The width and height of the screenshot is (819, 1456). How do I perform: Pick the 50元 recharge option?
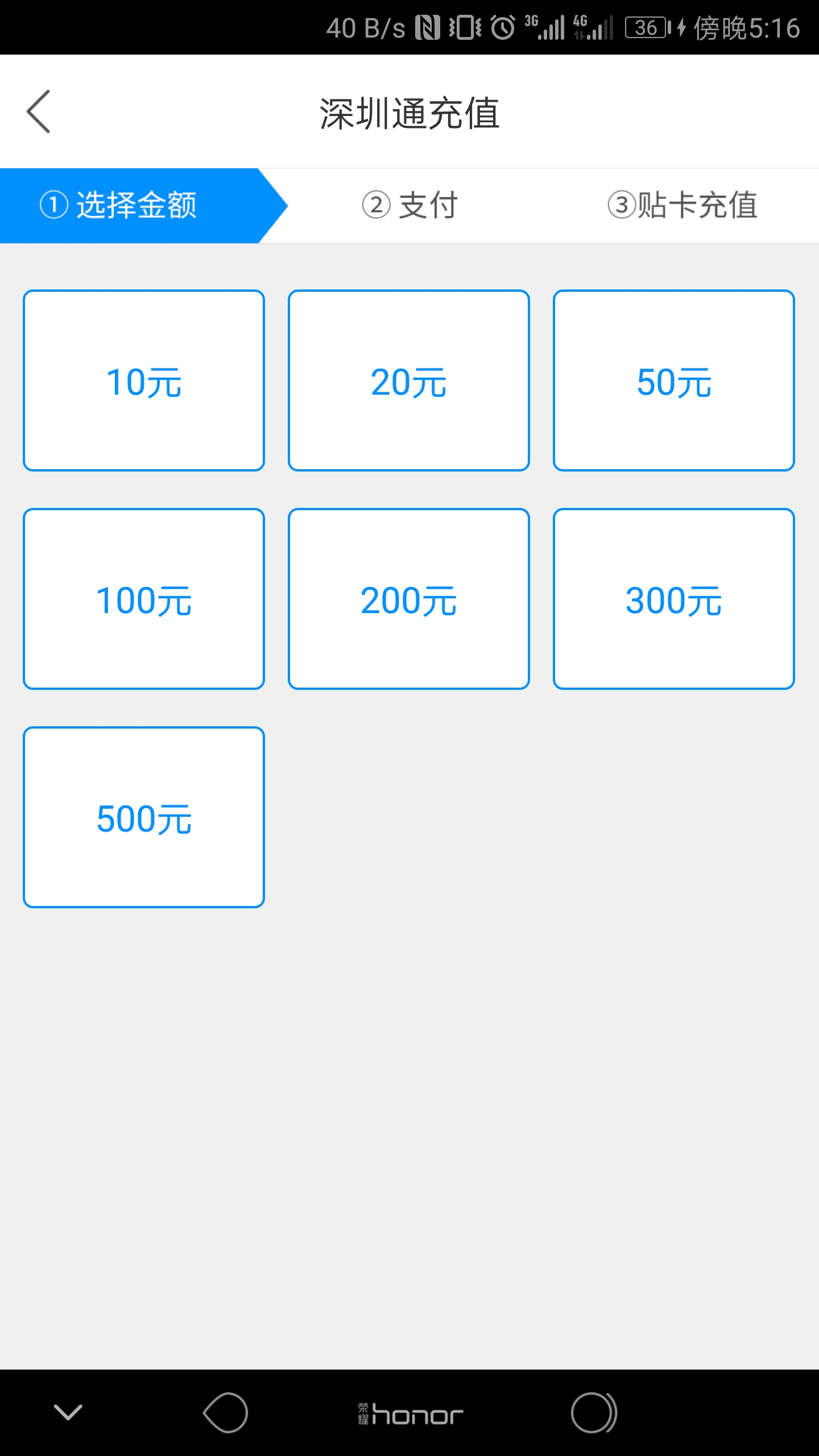[x=674, y=380]
